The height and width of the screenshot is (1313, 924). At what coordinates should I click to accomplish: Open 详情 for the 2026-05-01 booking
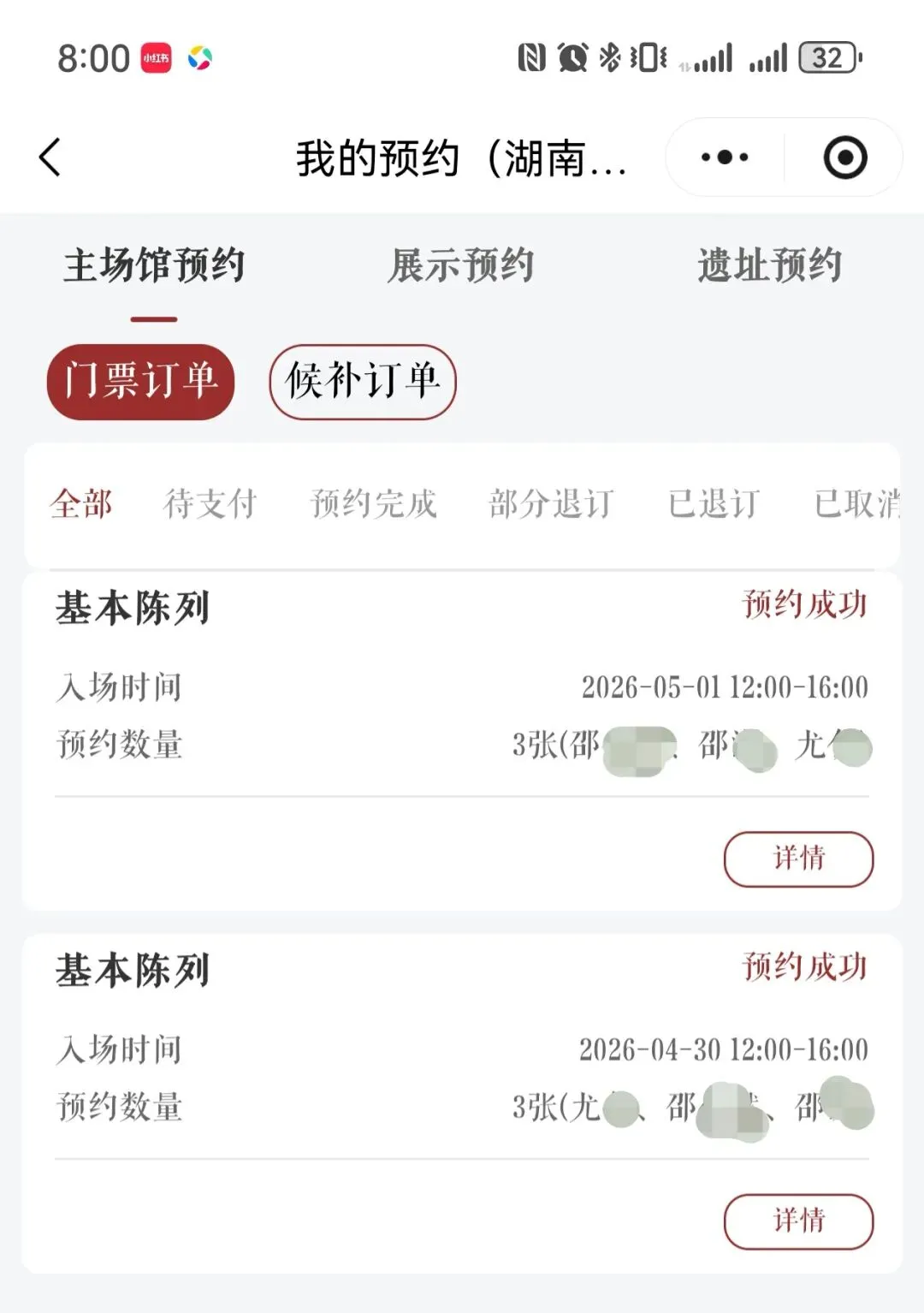tap(799, 858)
